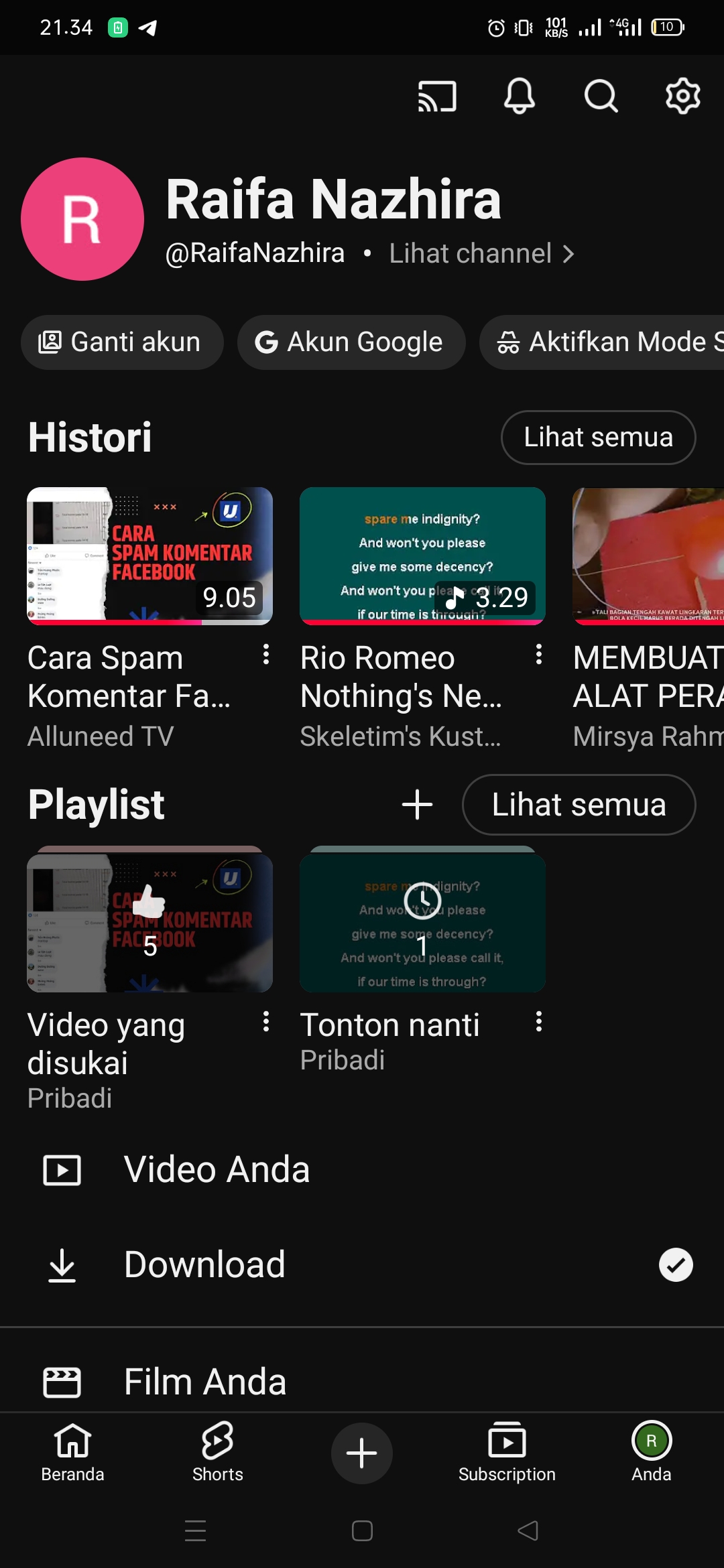The image size is (724, 1568).
Task: Open the notifications bell
Action: 520,96
